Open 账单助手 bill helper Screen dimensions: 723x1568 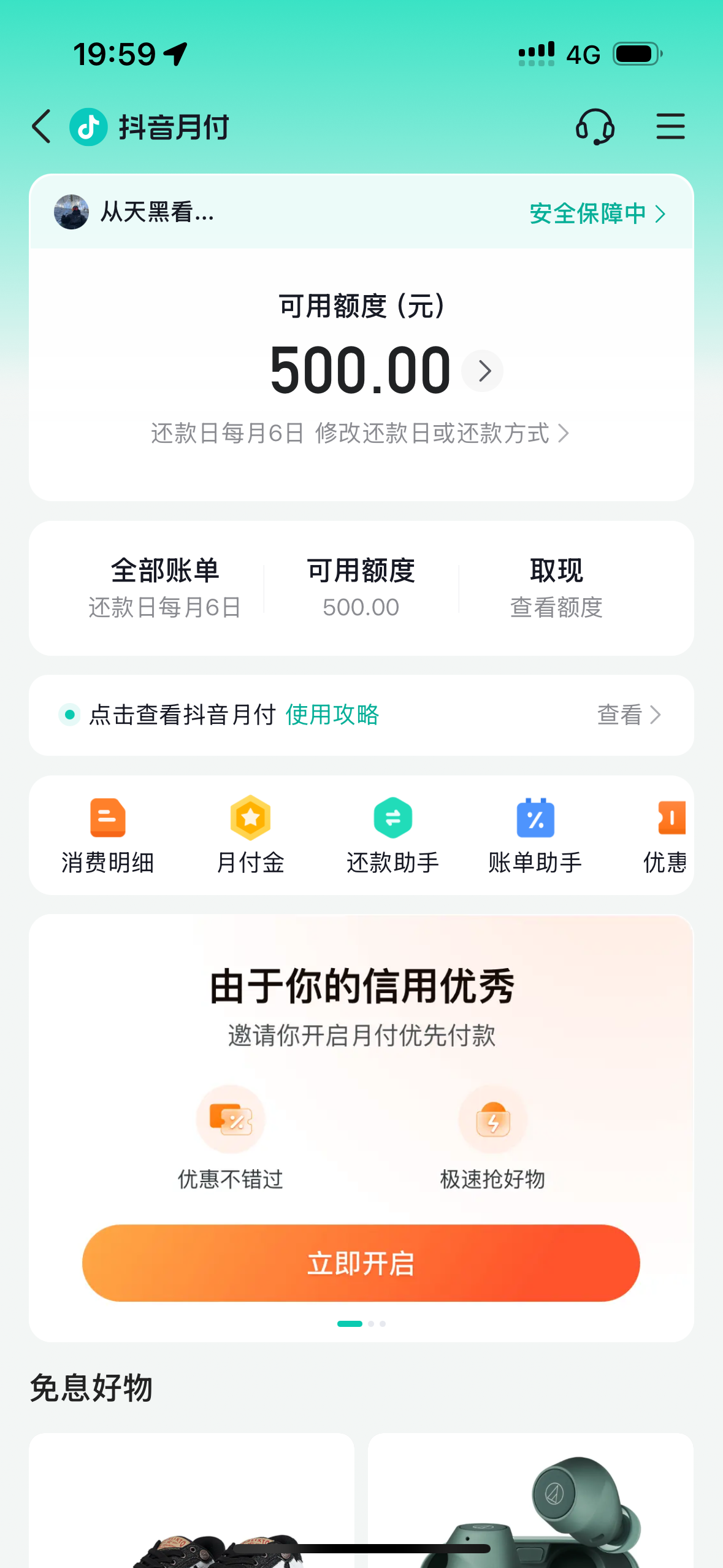click(535, 834)
